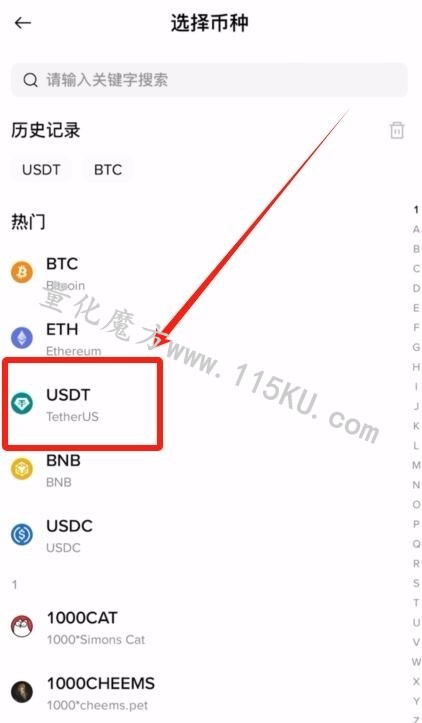Select the USDT history chip
The height and width of the screenshot is (723, 422).
point(41,170)
